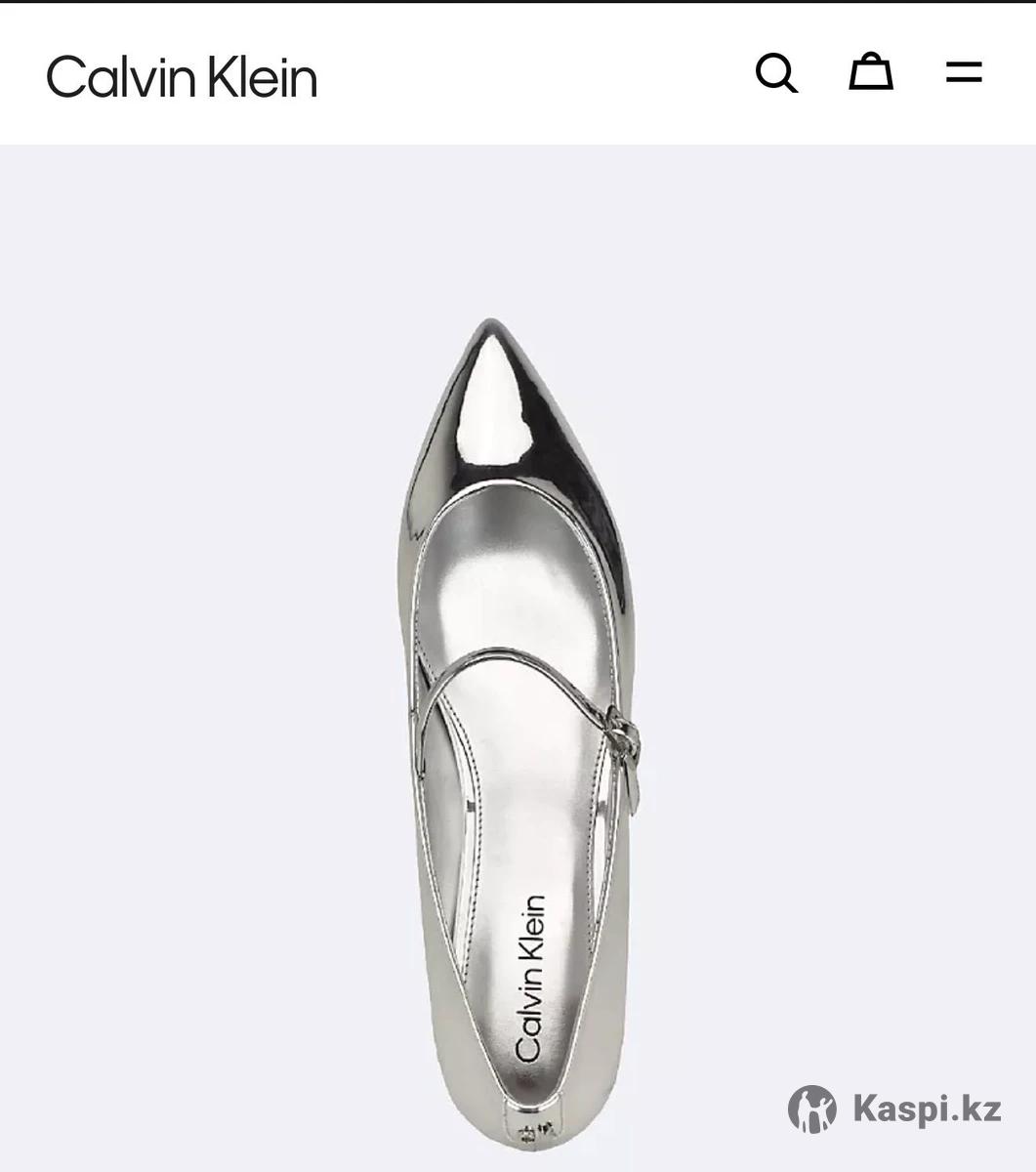Open the hamburger menu

pos(963,72)
